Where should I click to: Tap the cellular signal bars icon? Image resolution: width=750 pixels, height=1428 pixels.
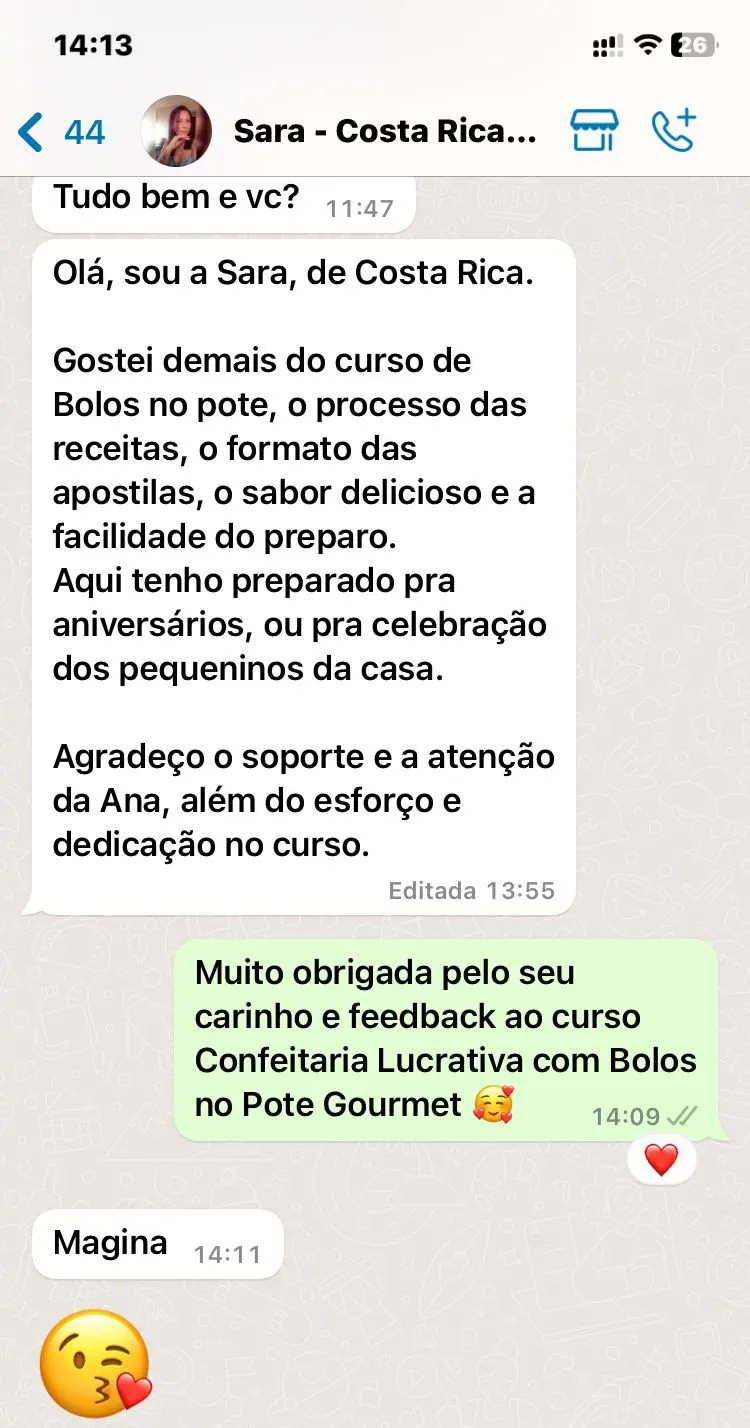coord(607,44)
